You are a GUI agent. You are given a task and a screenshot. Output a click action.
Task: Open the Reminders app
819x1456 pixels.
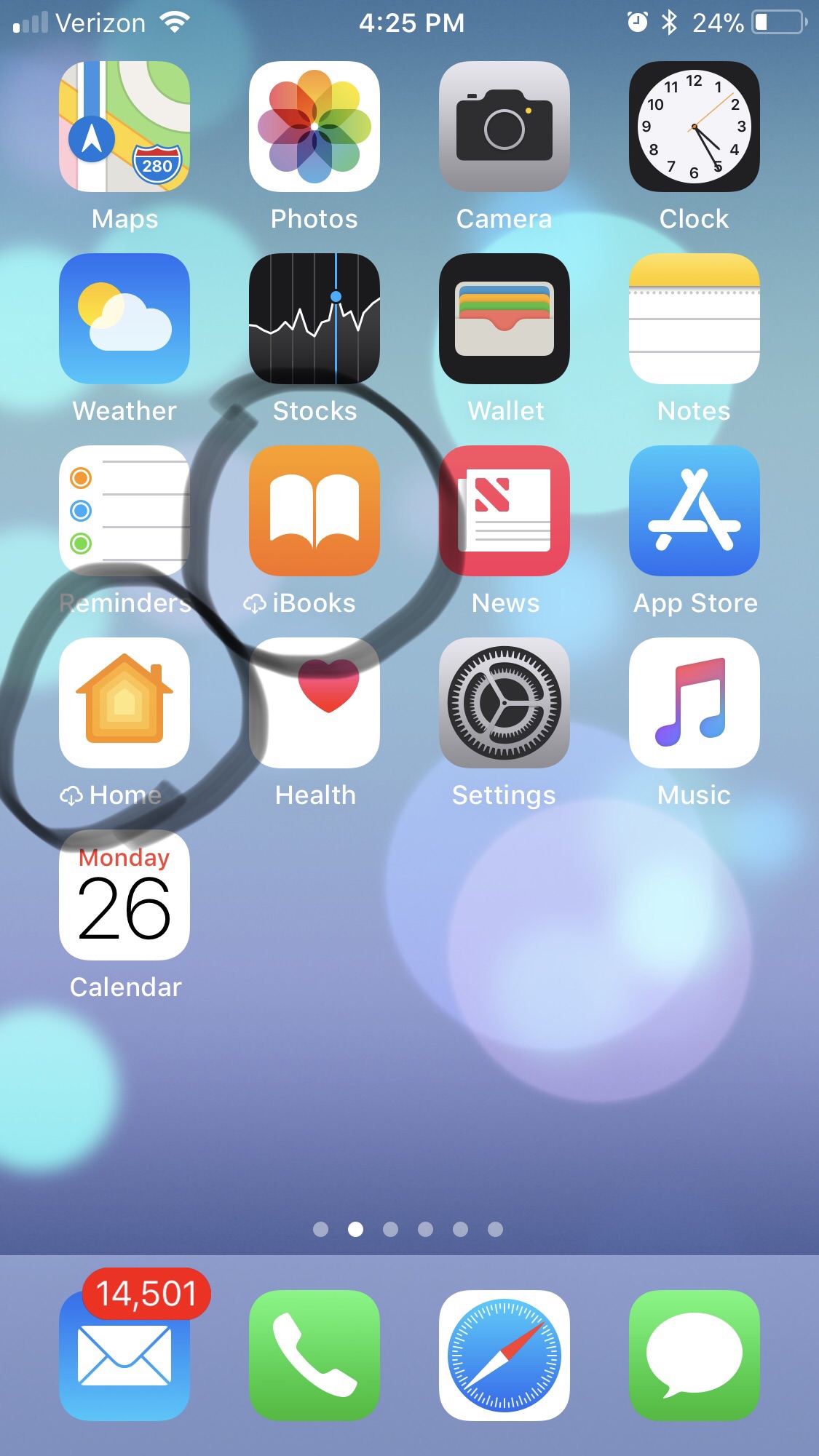click(x=124, y=511)
